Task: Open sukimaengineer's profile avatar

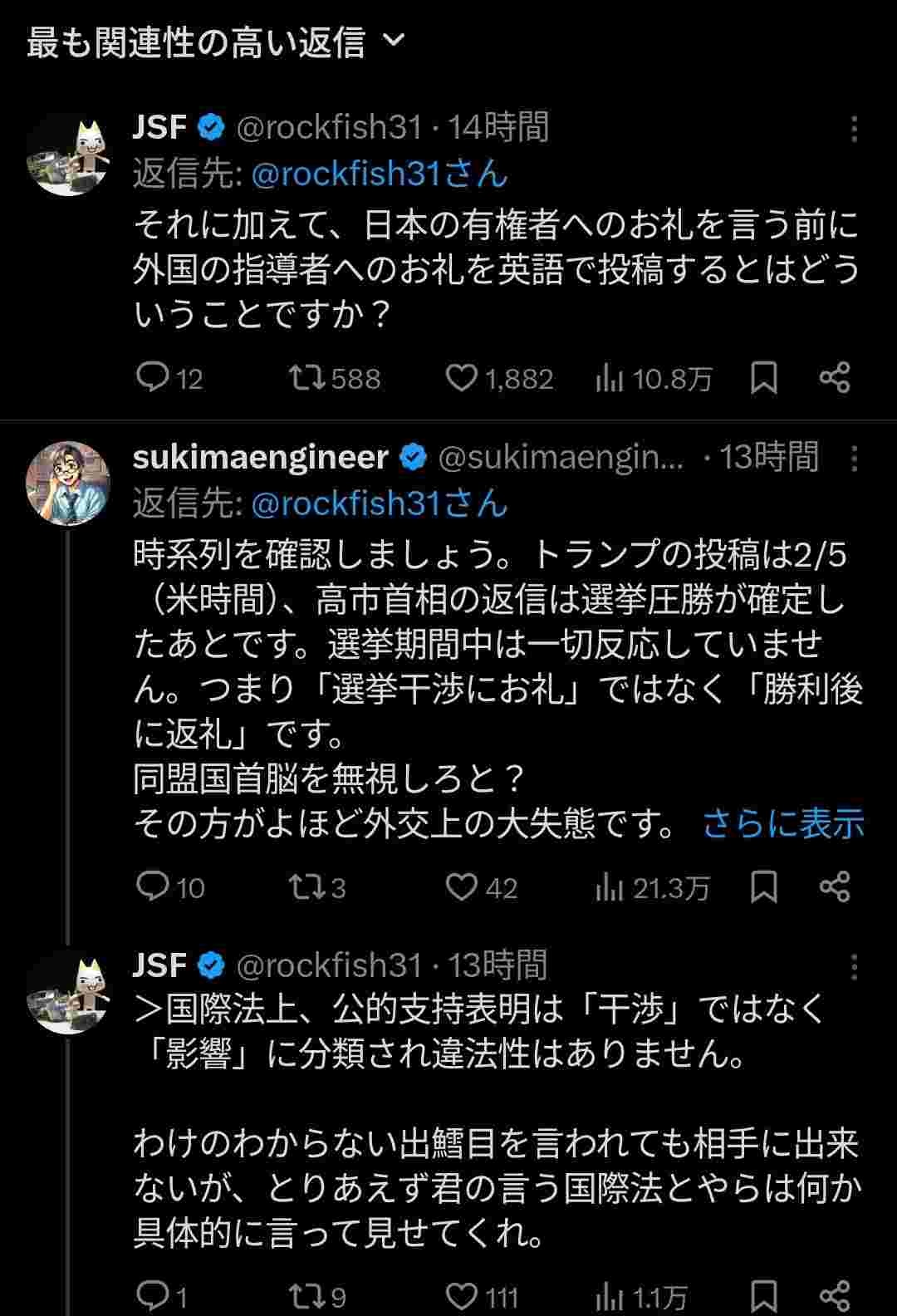Action: pos(68,482)
